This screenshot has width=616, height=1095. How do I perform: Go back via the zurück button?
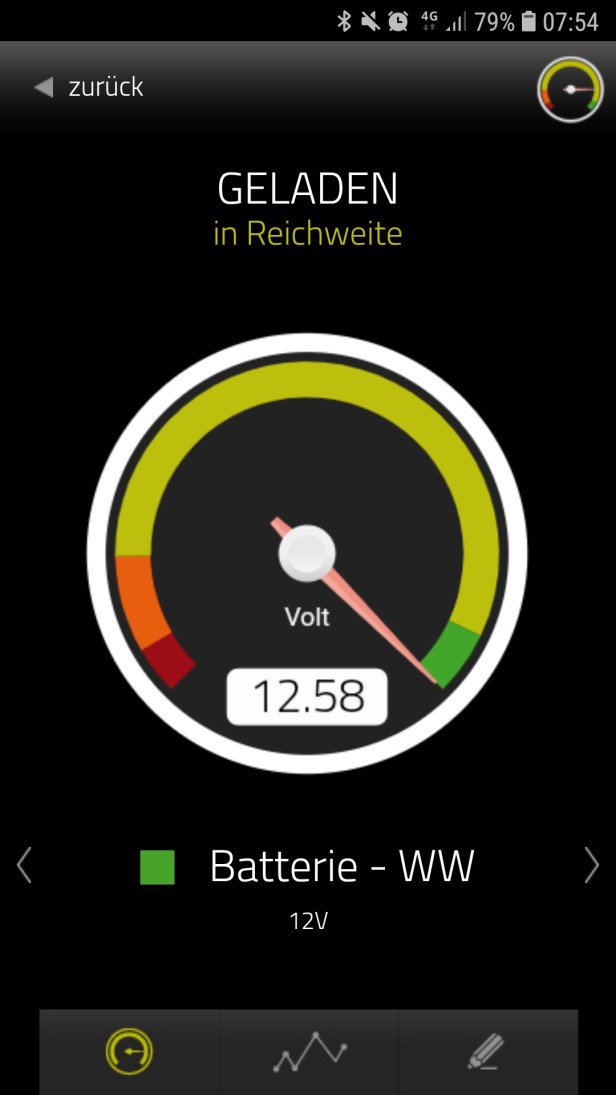(90, 88)
